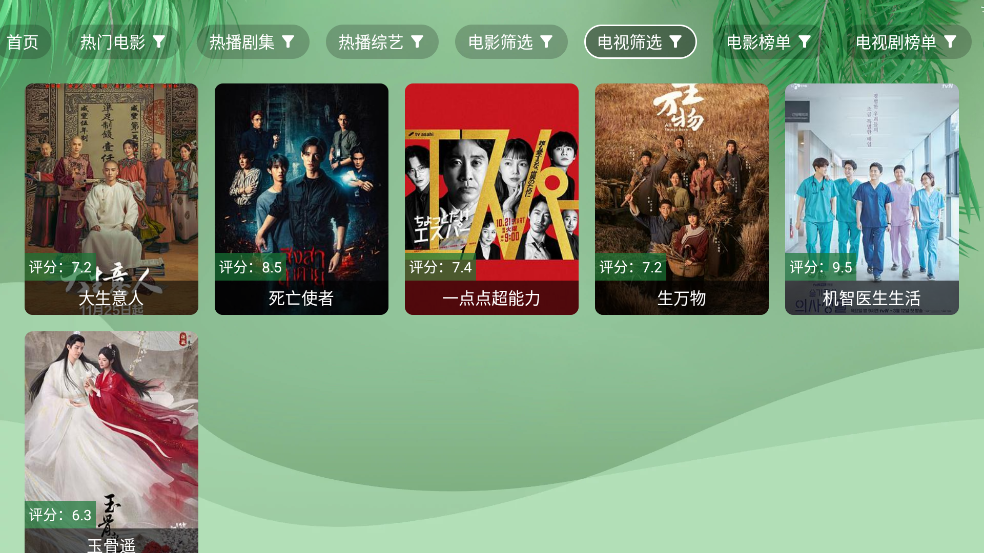This screenshot has width=984, height=553.
Task: Go to the 电影榜单 tab
Action: [x=769, y=42]
